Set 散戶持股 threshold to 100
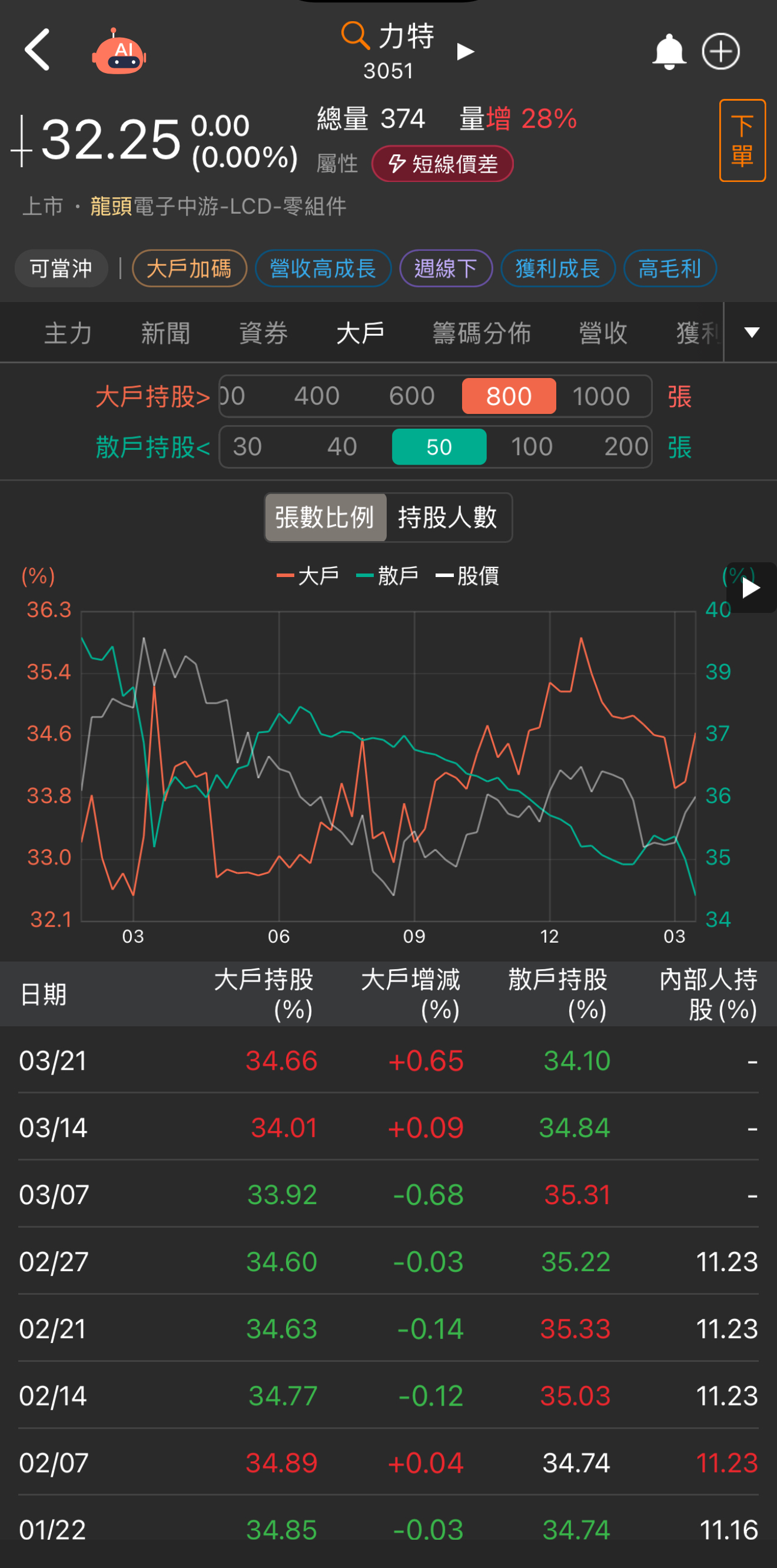 point(531,447)
